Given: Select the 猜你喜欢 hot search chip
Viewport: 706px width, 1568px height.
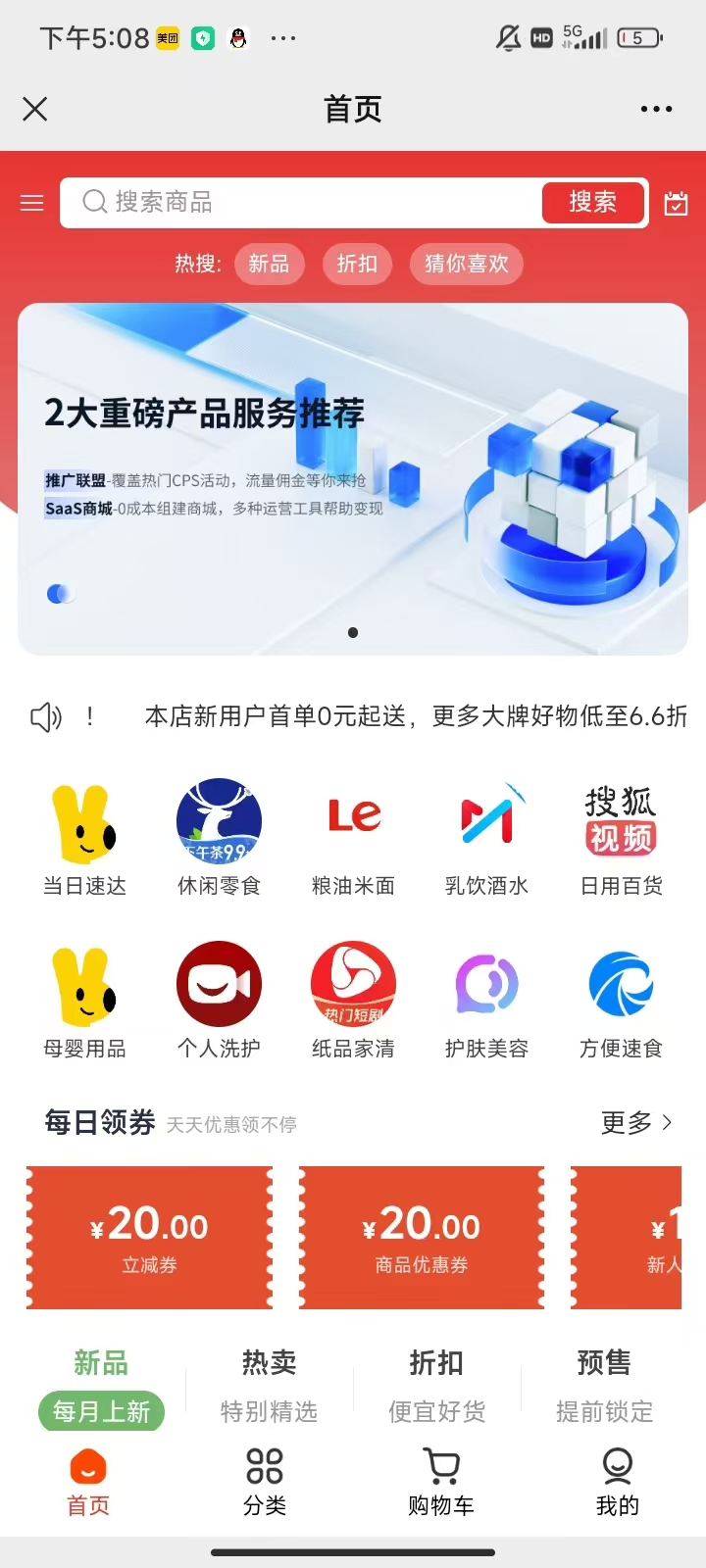Looking at the screenshot, I should (x=467, y=264).
